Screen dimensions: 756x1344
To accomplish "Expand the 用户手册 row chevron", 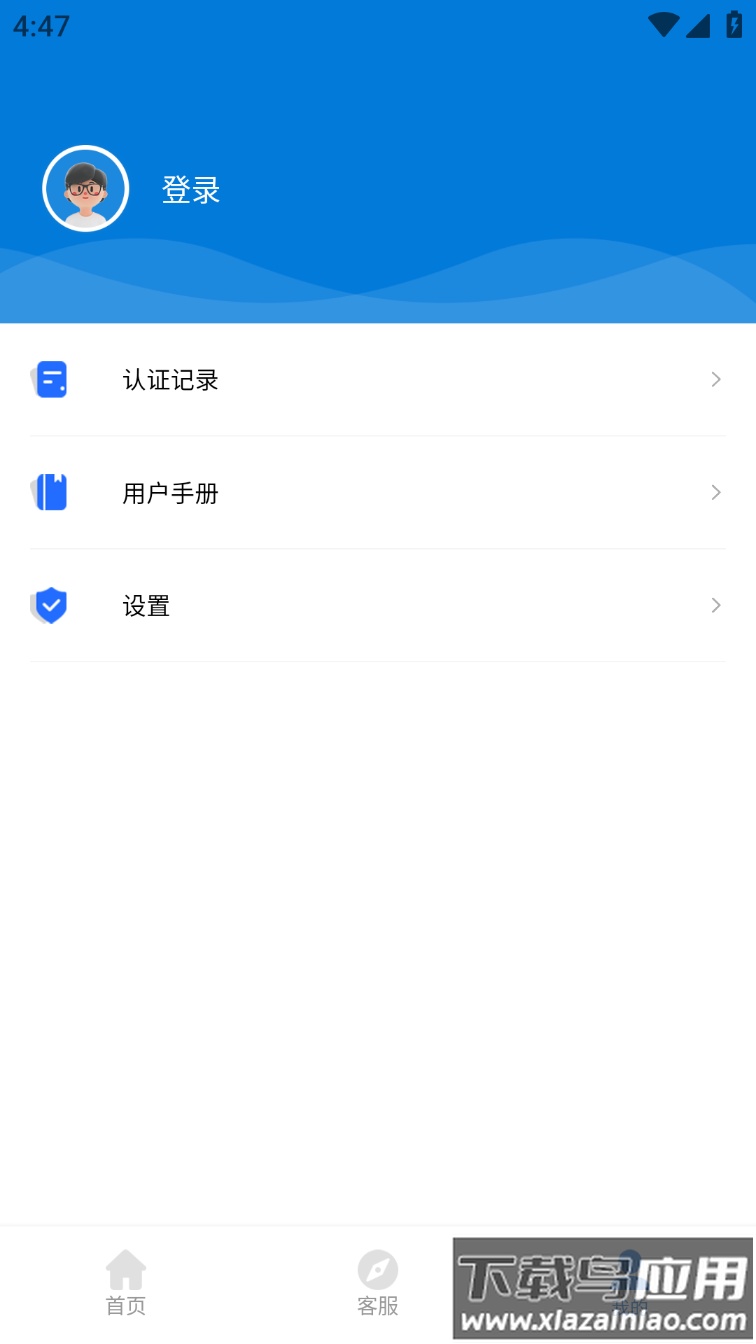I will [715, 492].
